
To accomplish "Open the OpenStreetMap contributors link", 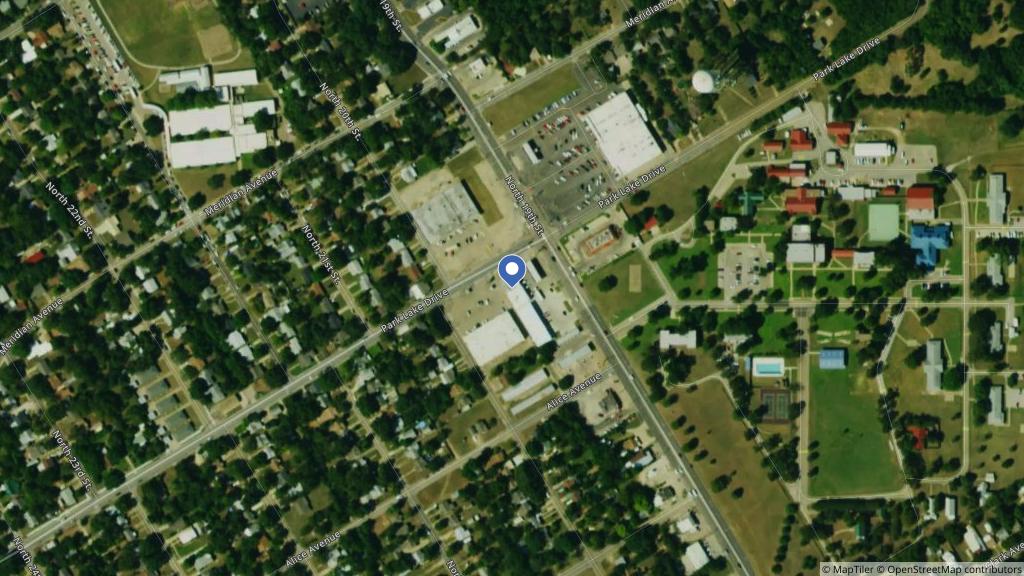I will 953,569.
